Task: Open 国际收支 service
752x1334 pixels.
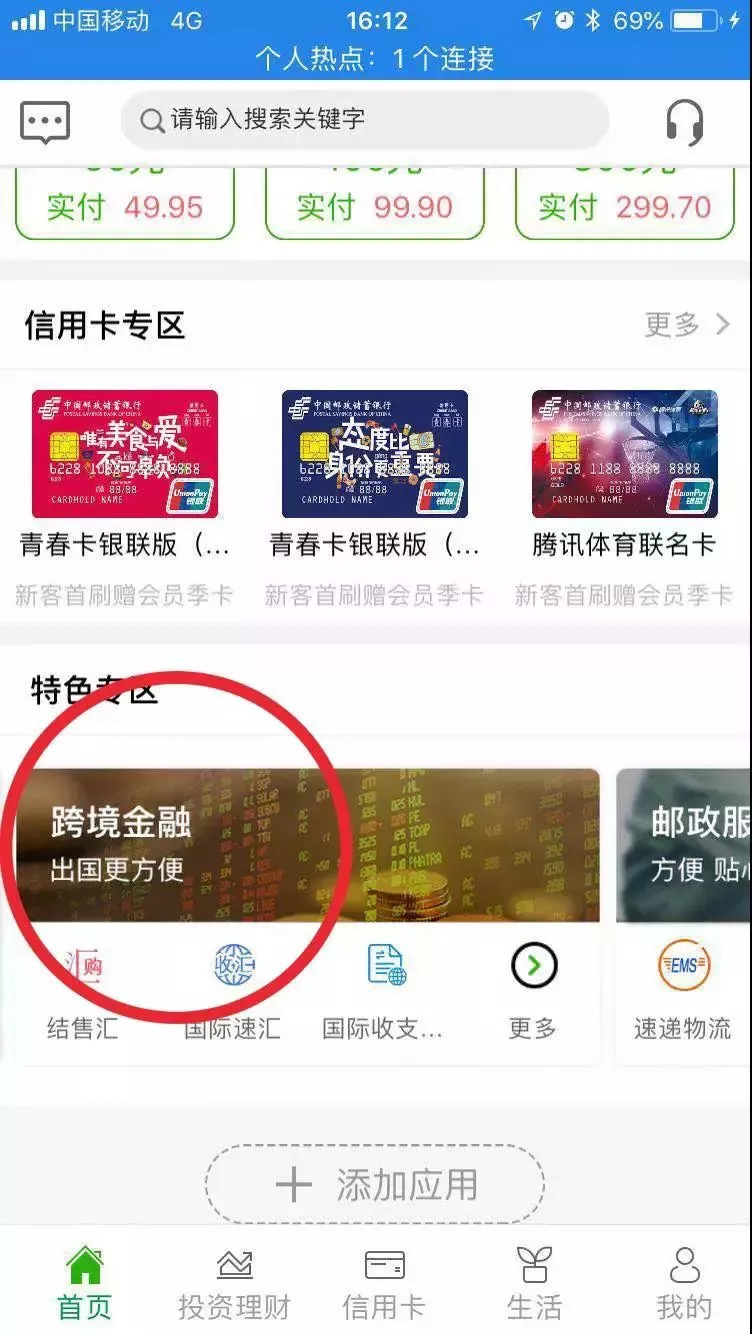Action: (383, 992)
